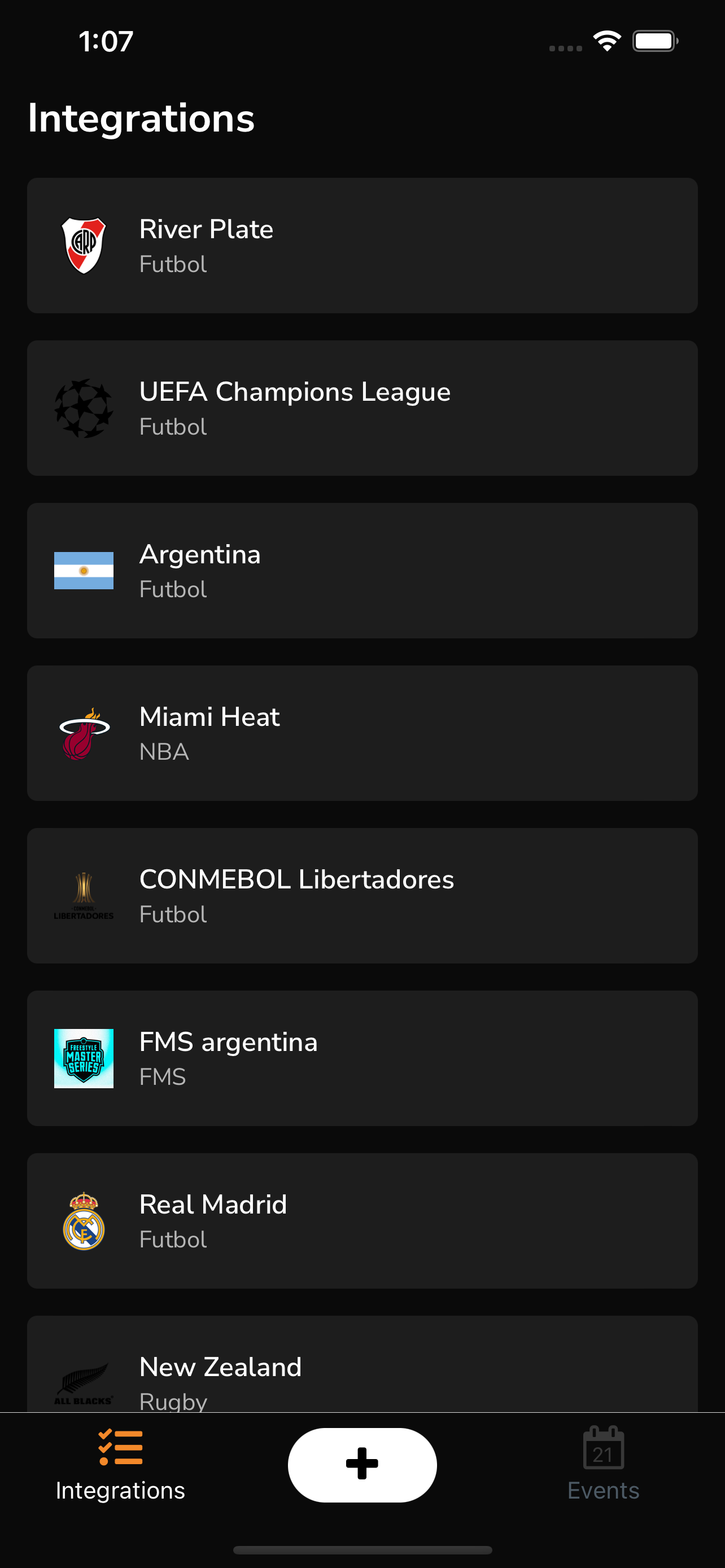Go to the Integrations tab
This screenshot has width=725, height=1568.
pos(120,1465)
